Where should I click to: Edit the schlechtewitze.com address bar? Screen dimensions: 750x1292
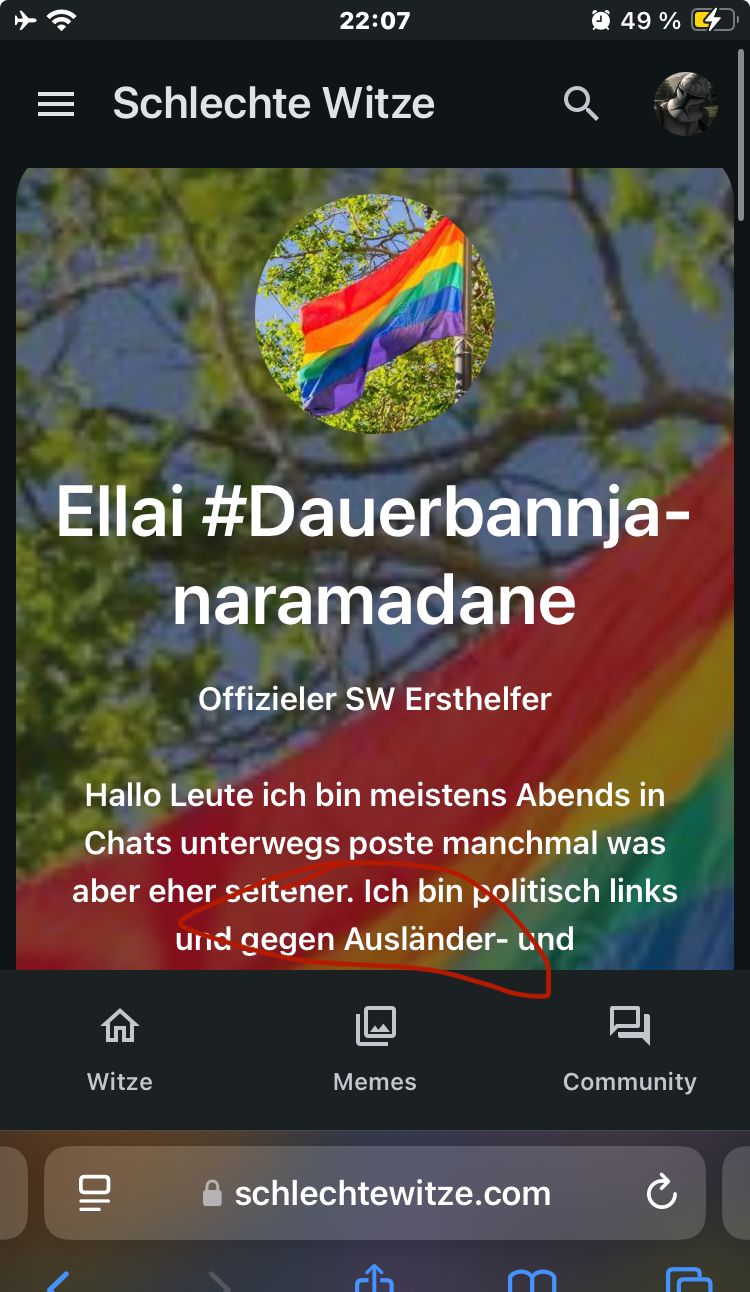[392, 1193]
